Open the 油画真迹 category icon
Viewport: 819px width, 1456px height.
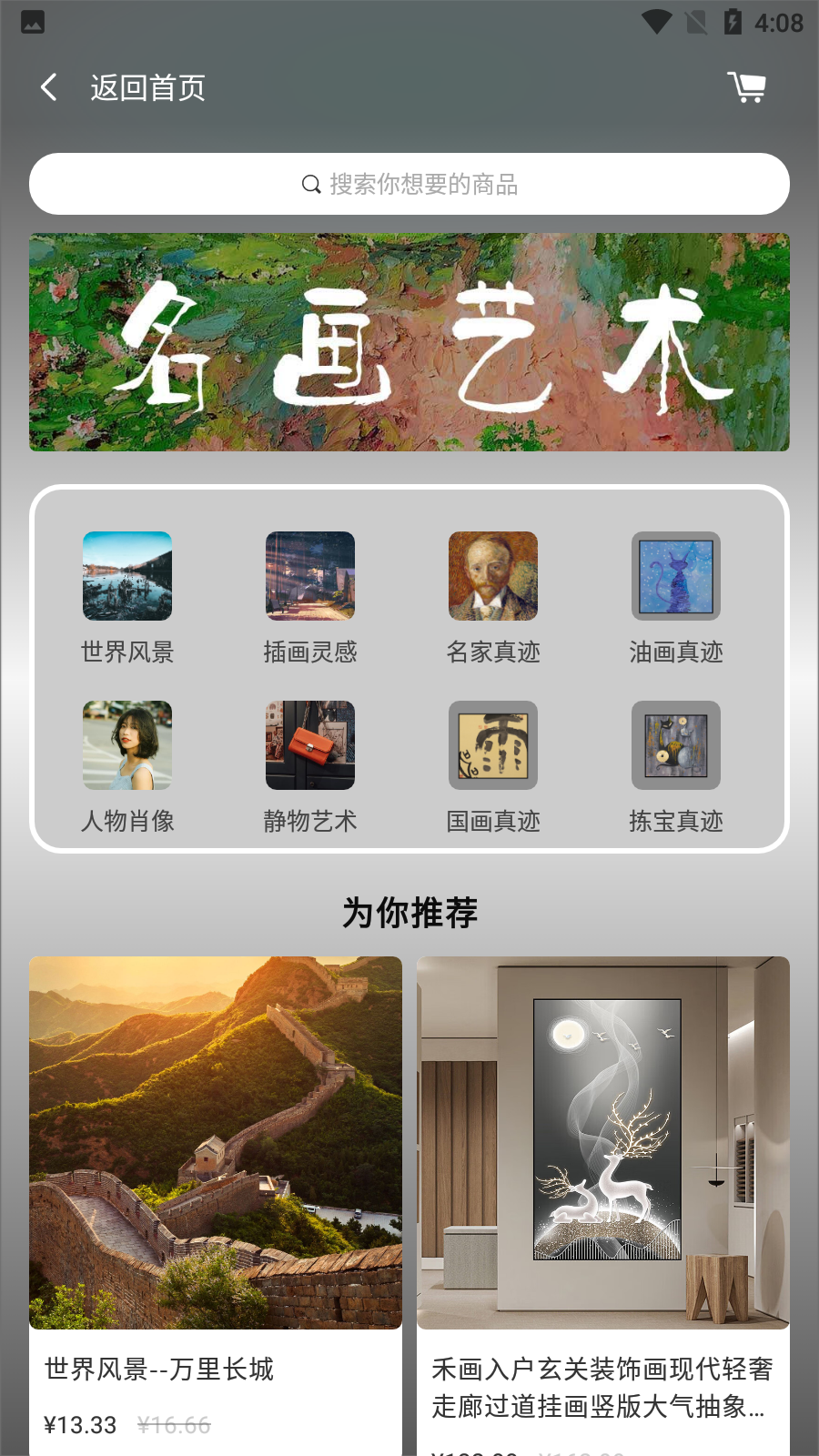pyautogui.click(x=674, y=576)
